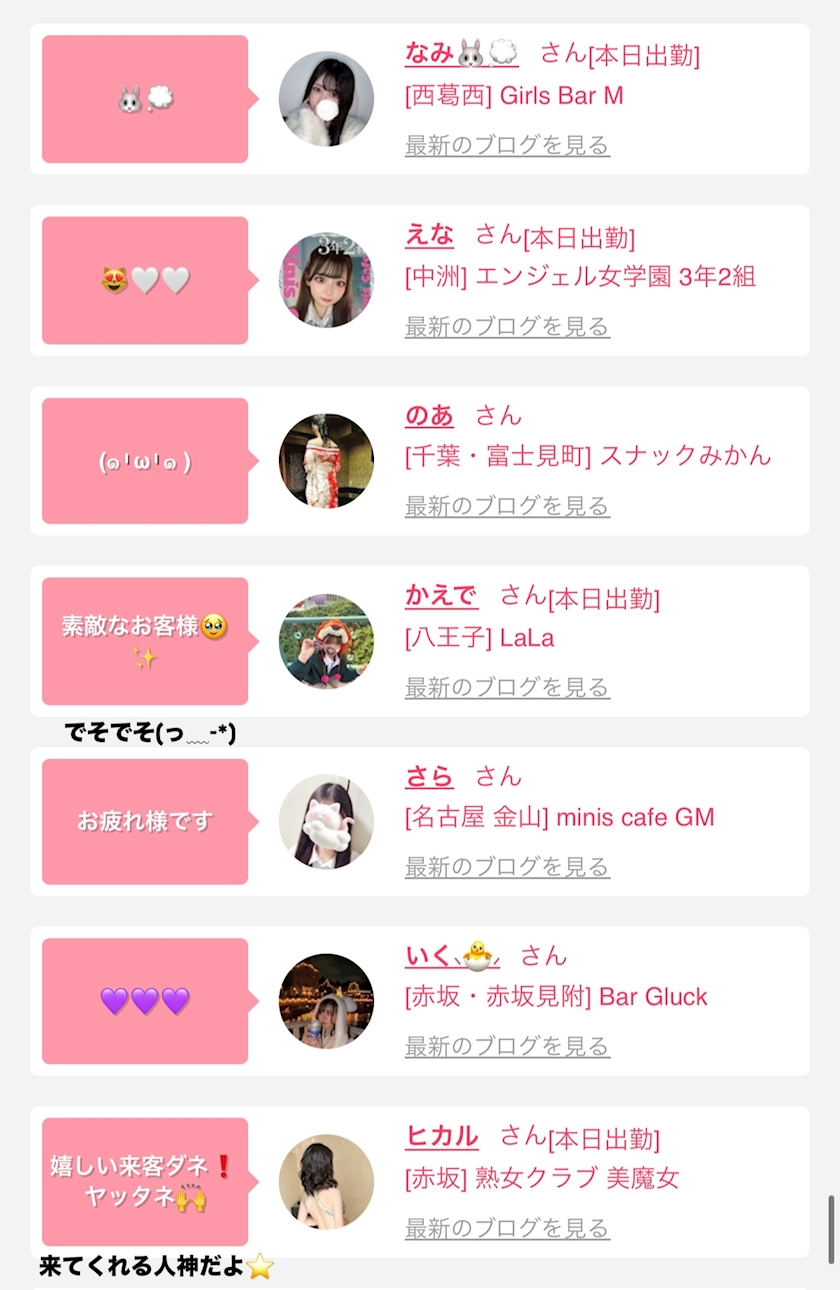Select the さら name link

(429, 777)
